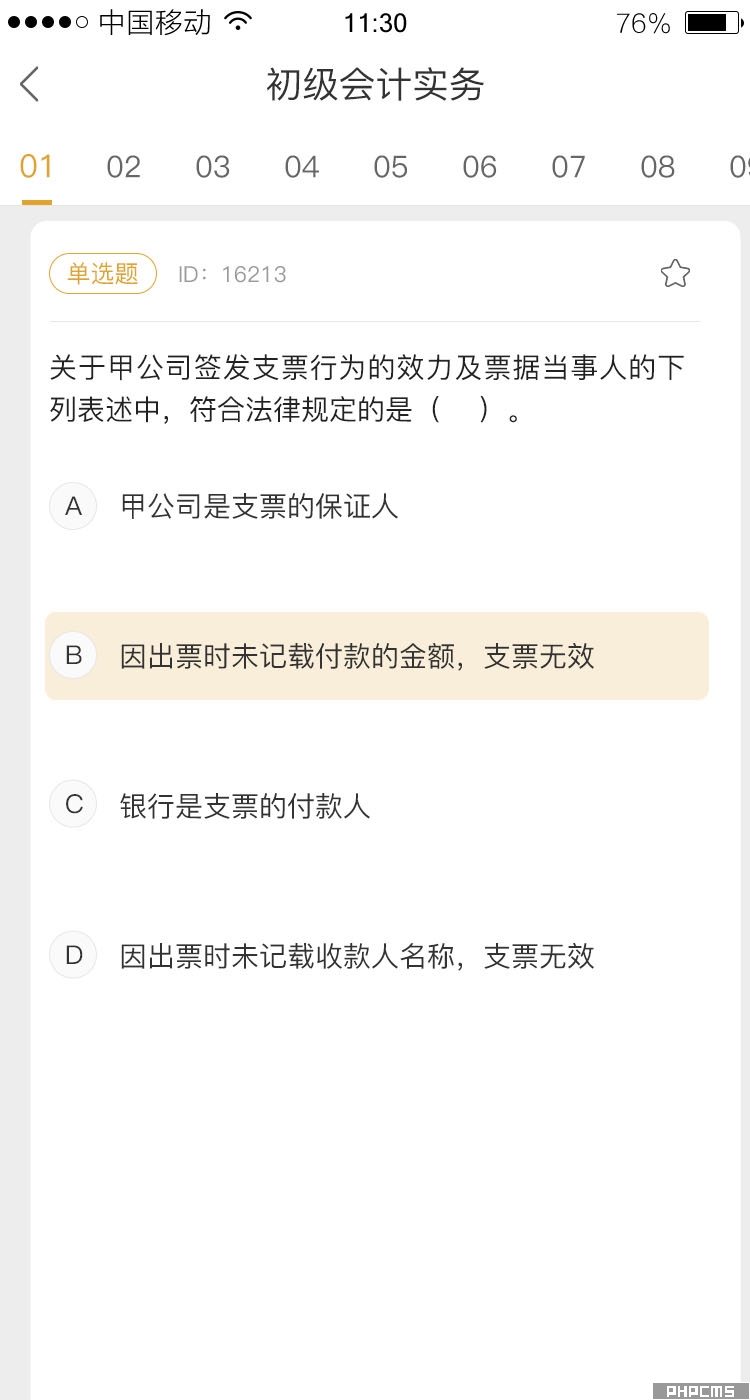Switch to question tab 02
Viewport: 750px width, 1400px height.
[x=124, y=167]
